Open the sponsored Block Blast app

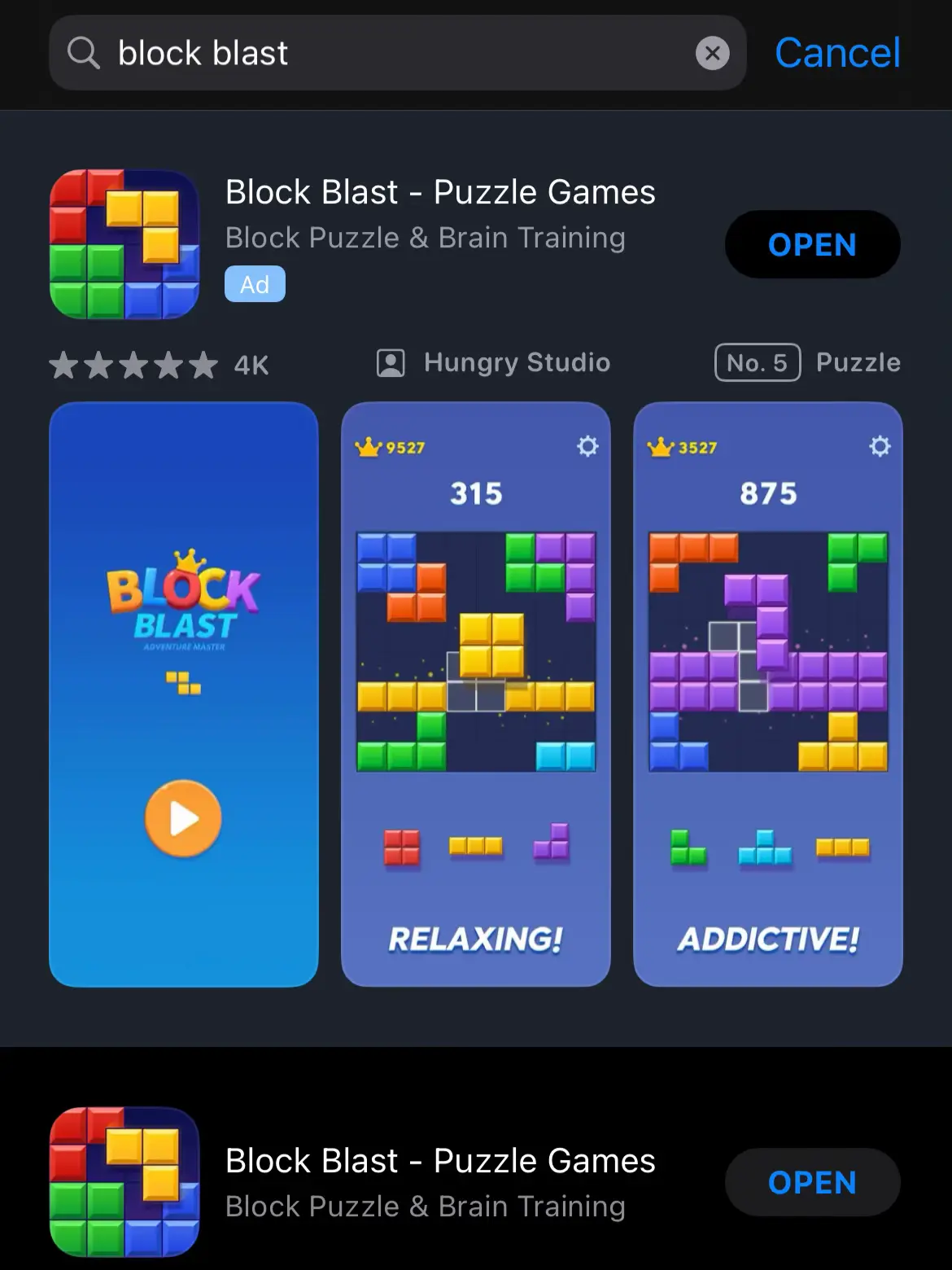point(811,244)
